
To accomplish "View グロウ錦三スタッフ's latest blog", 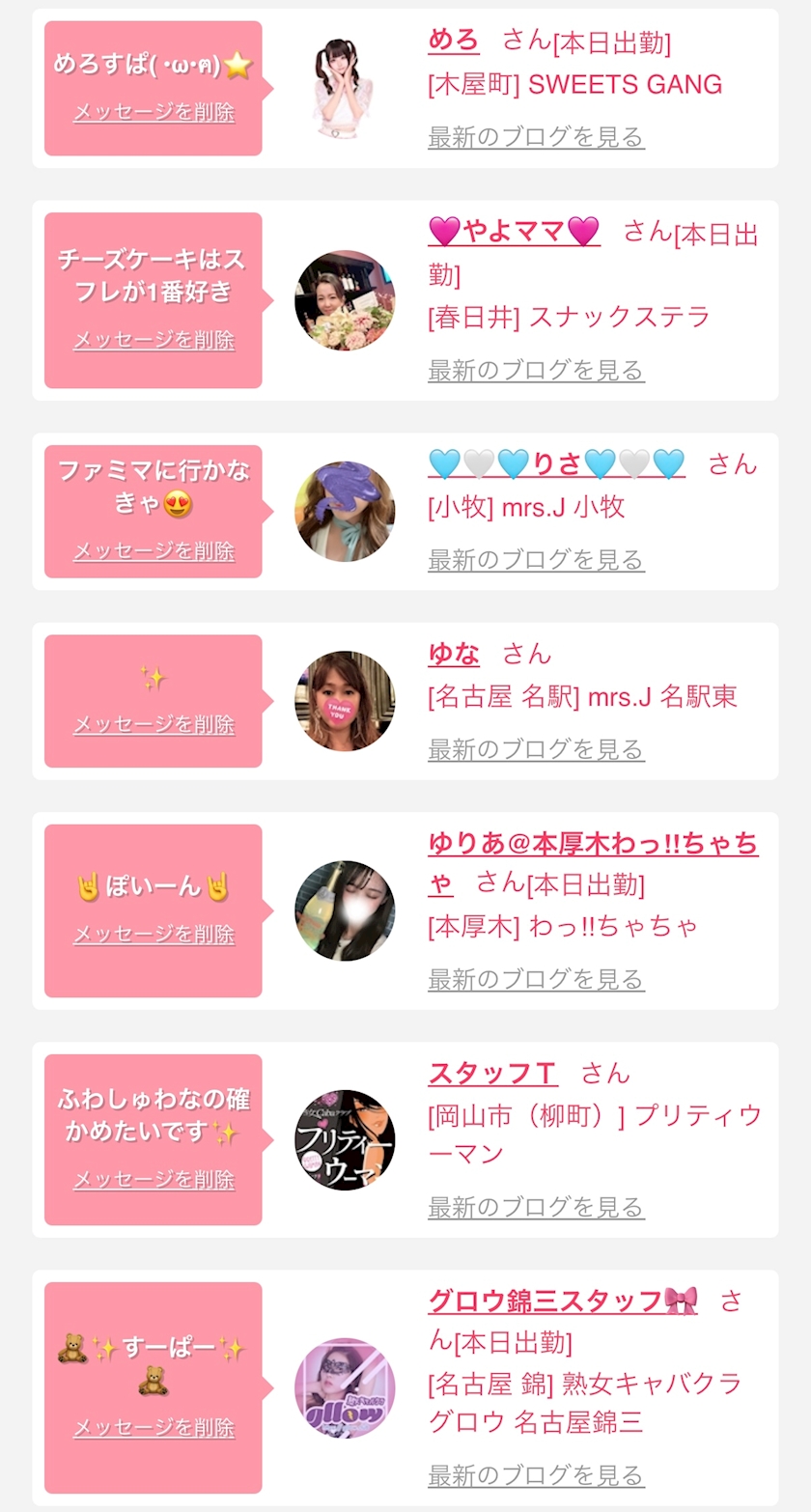I will point(536,1475).
